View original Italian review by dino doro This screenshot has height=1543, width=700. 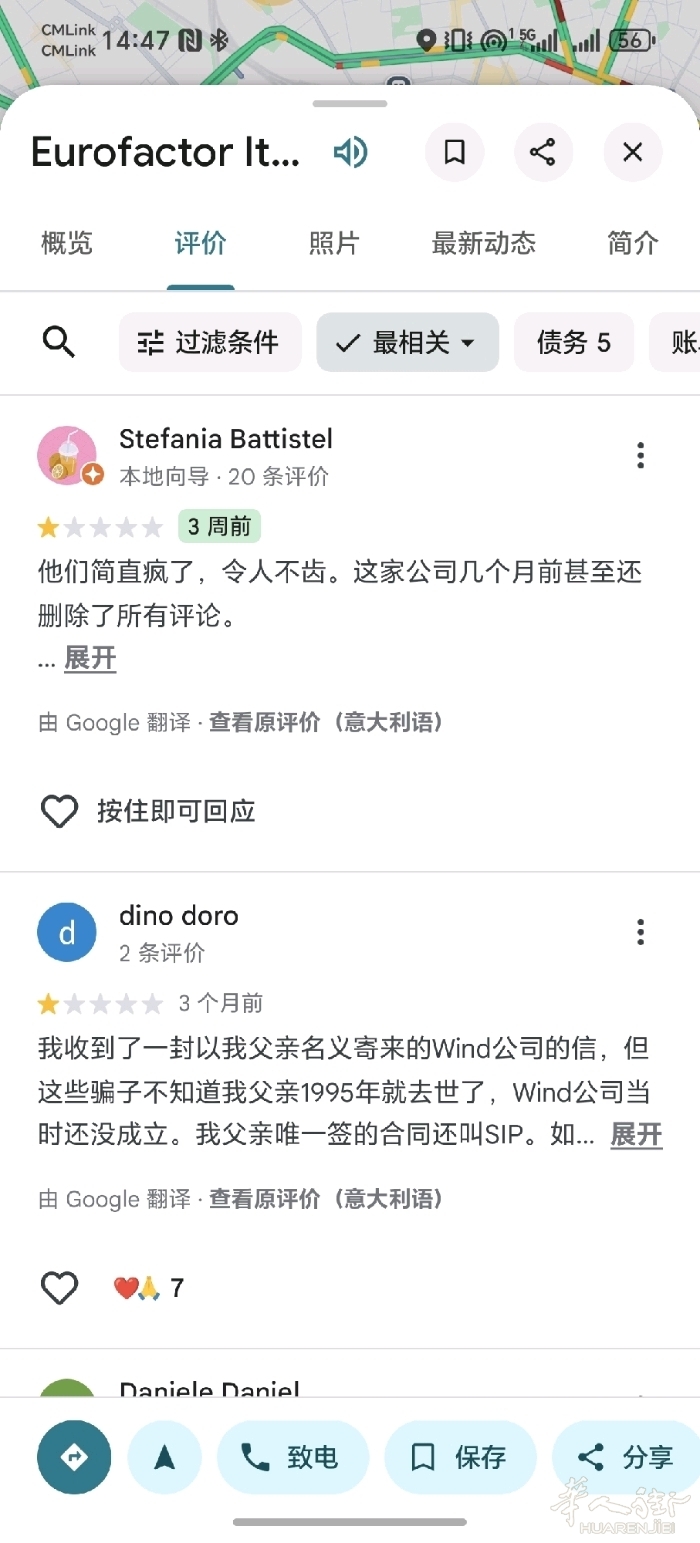(326, 1198)
